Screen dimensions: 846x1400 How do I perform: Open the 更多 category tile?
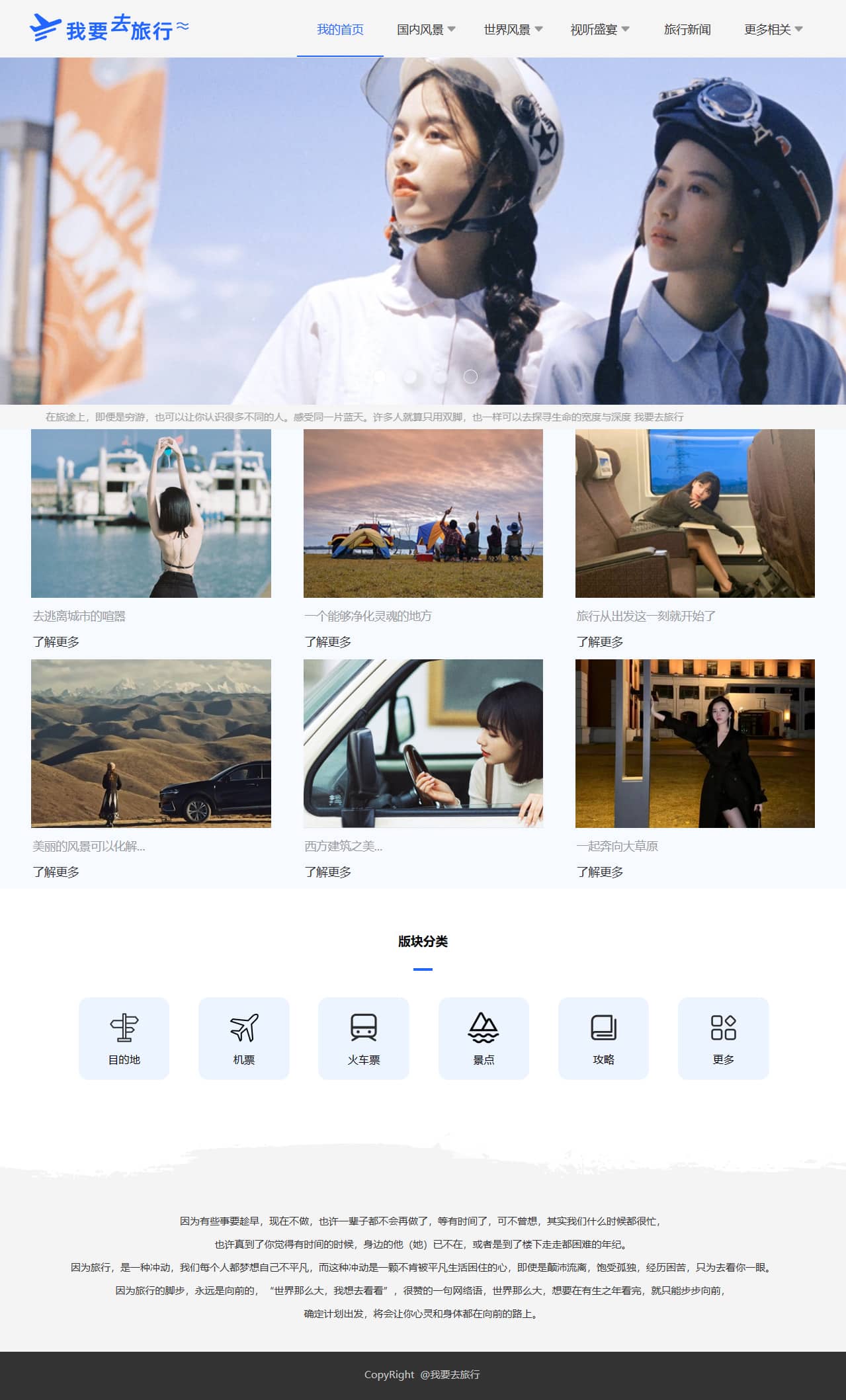723,1038
